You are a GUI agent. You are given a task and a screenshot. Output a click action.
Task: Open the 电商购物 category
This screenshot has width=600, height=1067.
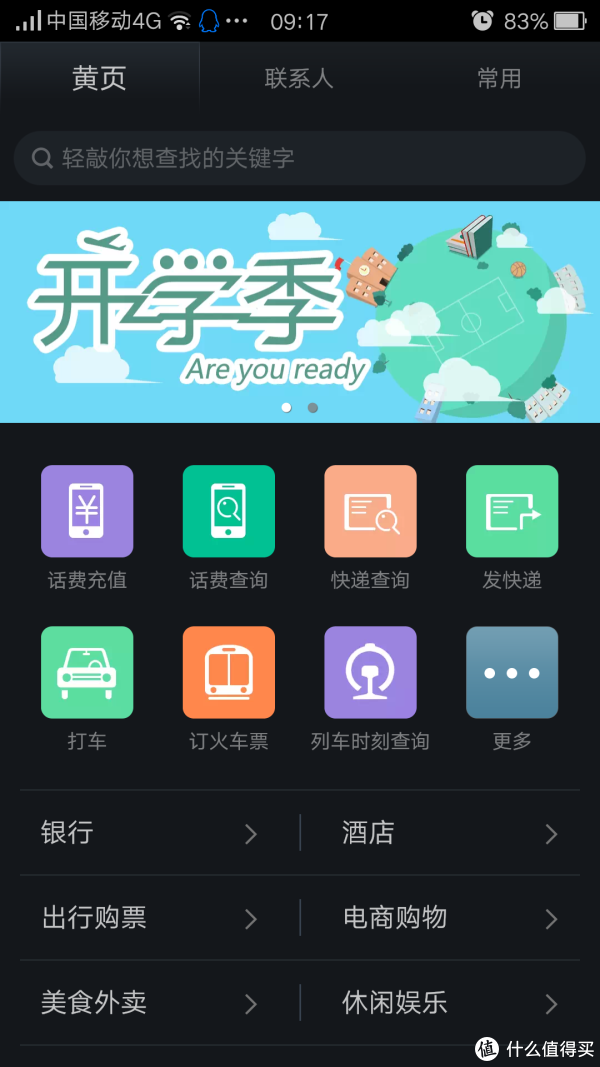[450, 918]
